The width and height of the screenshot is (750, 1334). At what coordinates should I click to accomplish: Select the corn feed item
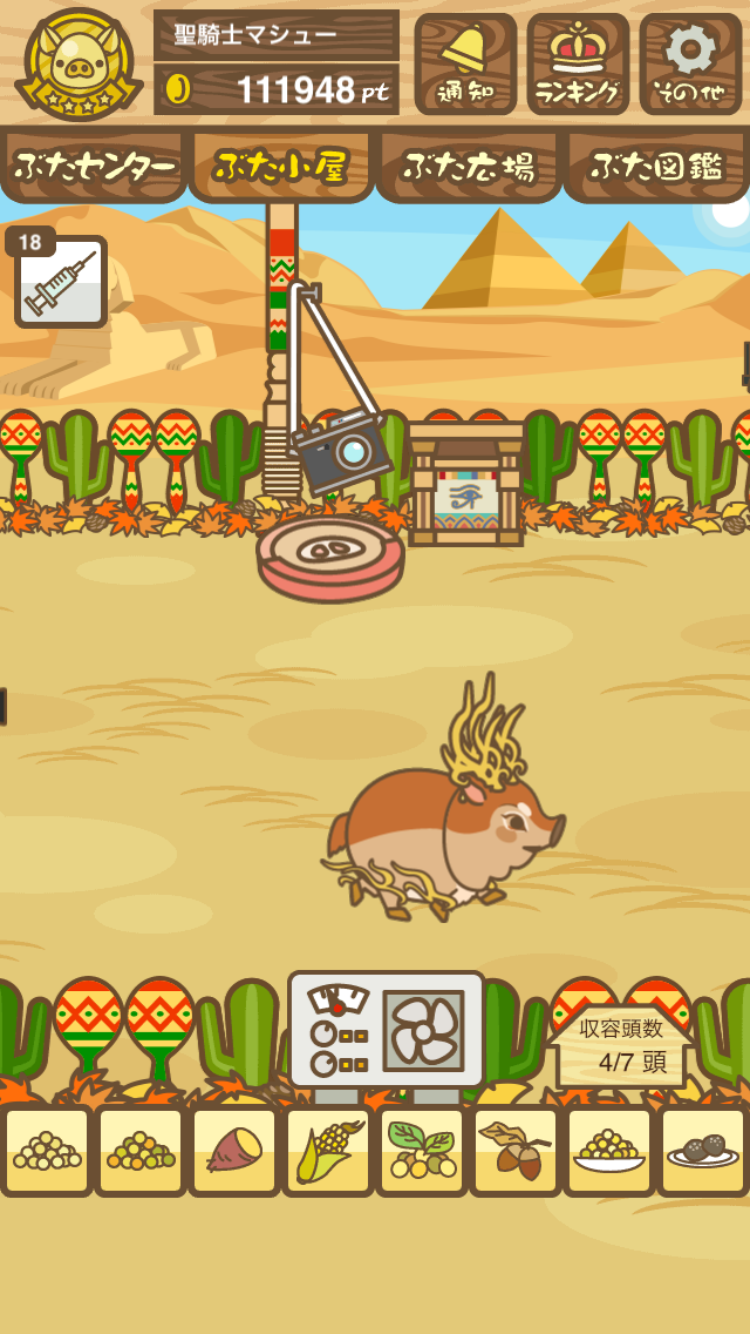point(328,1150)
